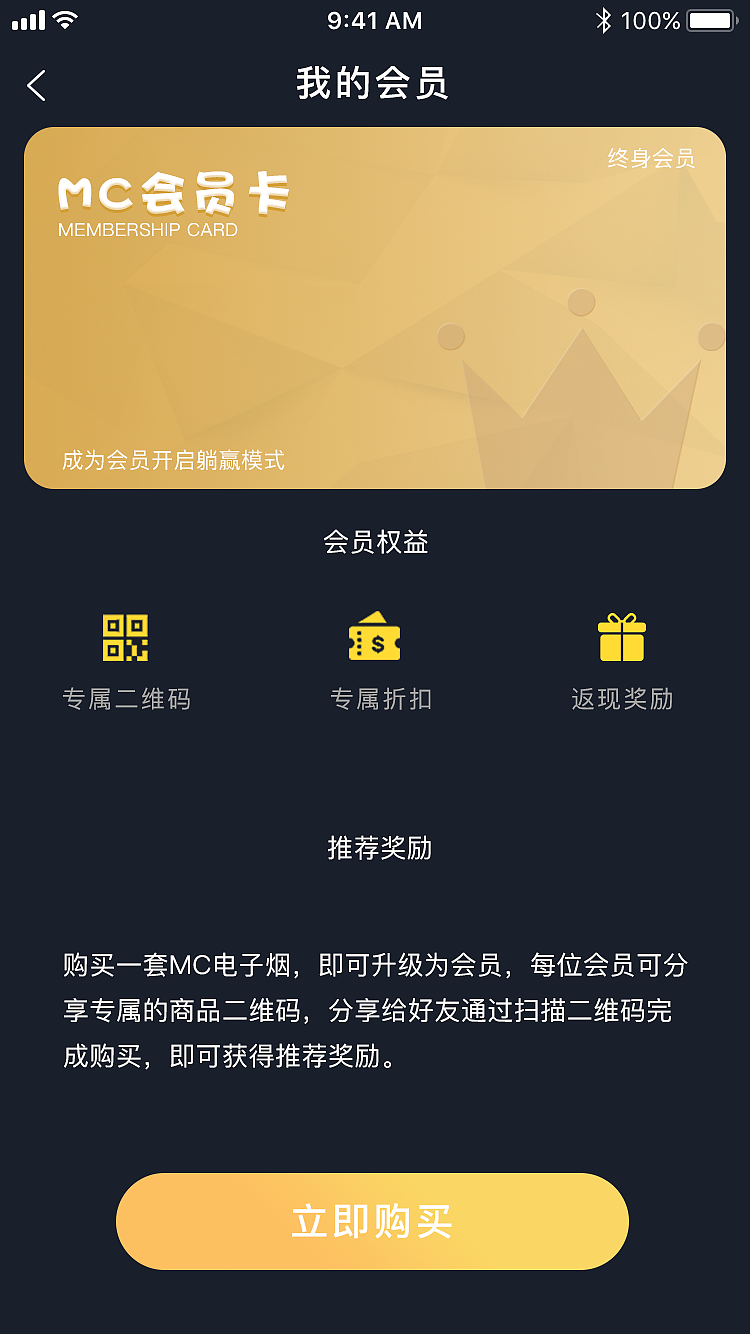Tap the Bluetooth icon in the status bar
750x1334 pixels.
click(x=601, y=17)
